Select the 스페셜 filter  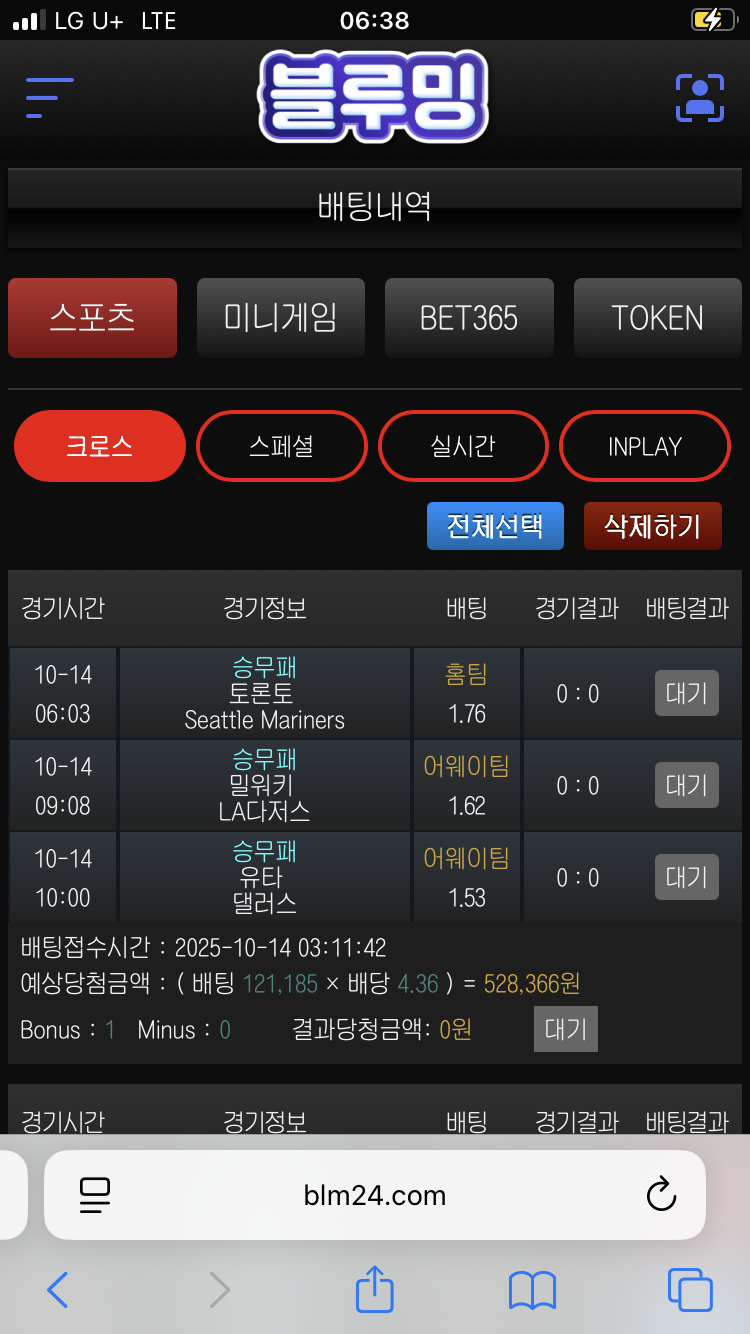[282, 446]
